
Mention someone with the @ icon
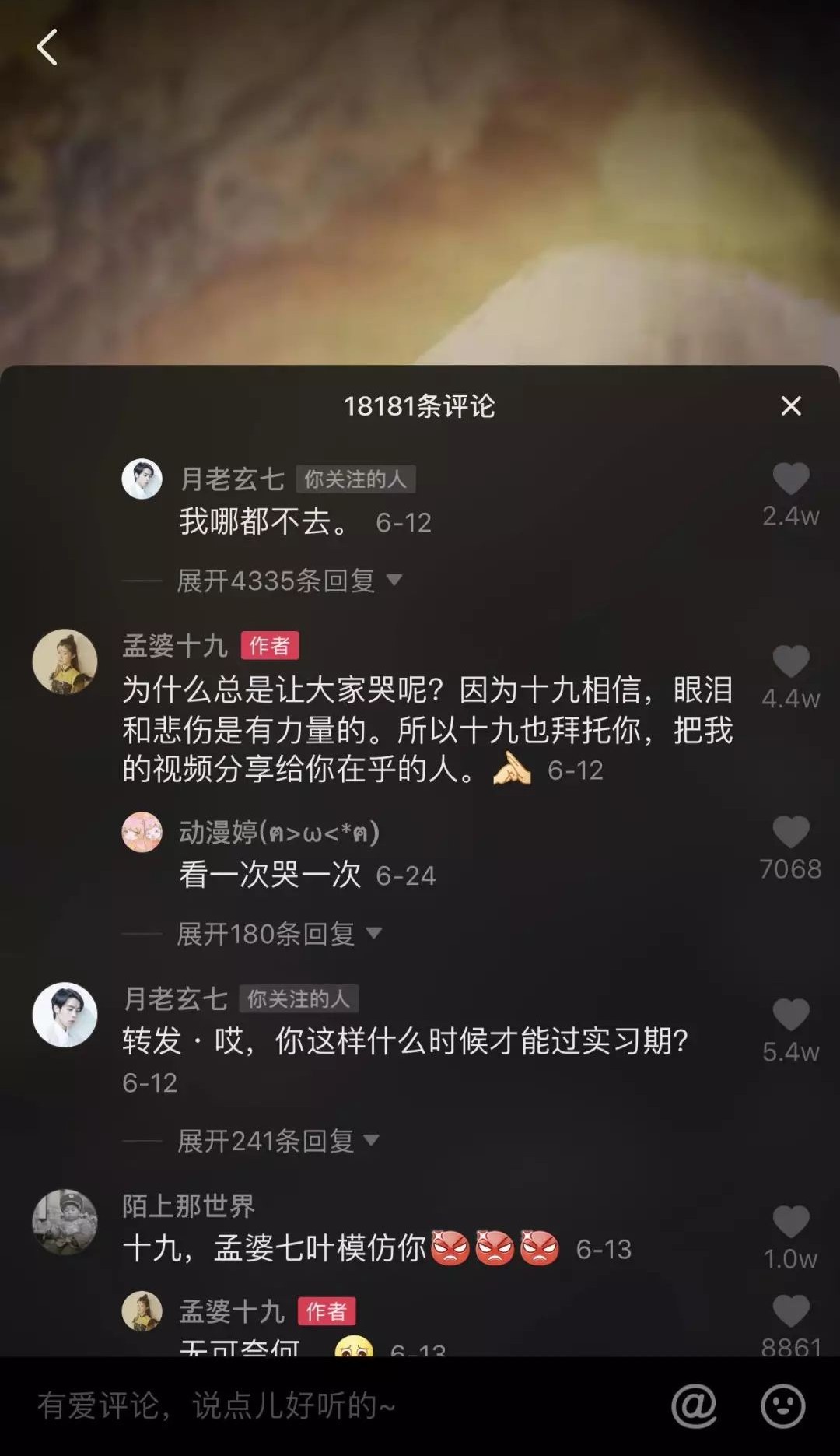click(x=694, y=1405)
